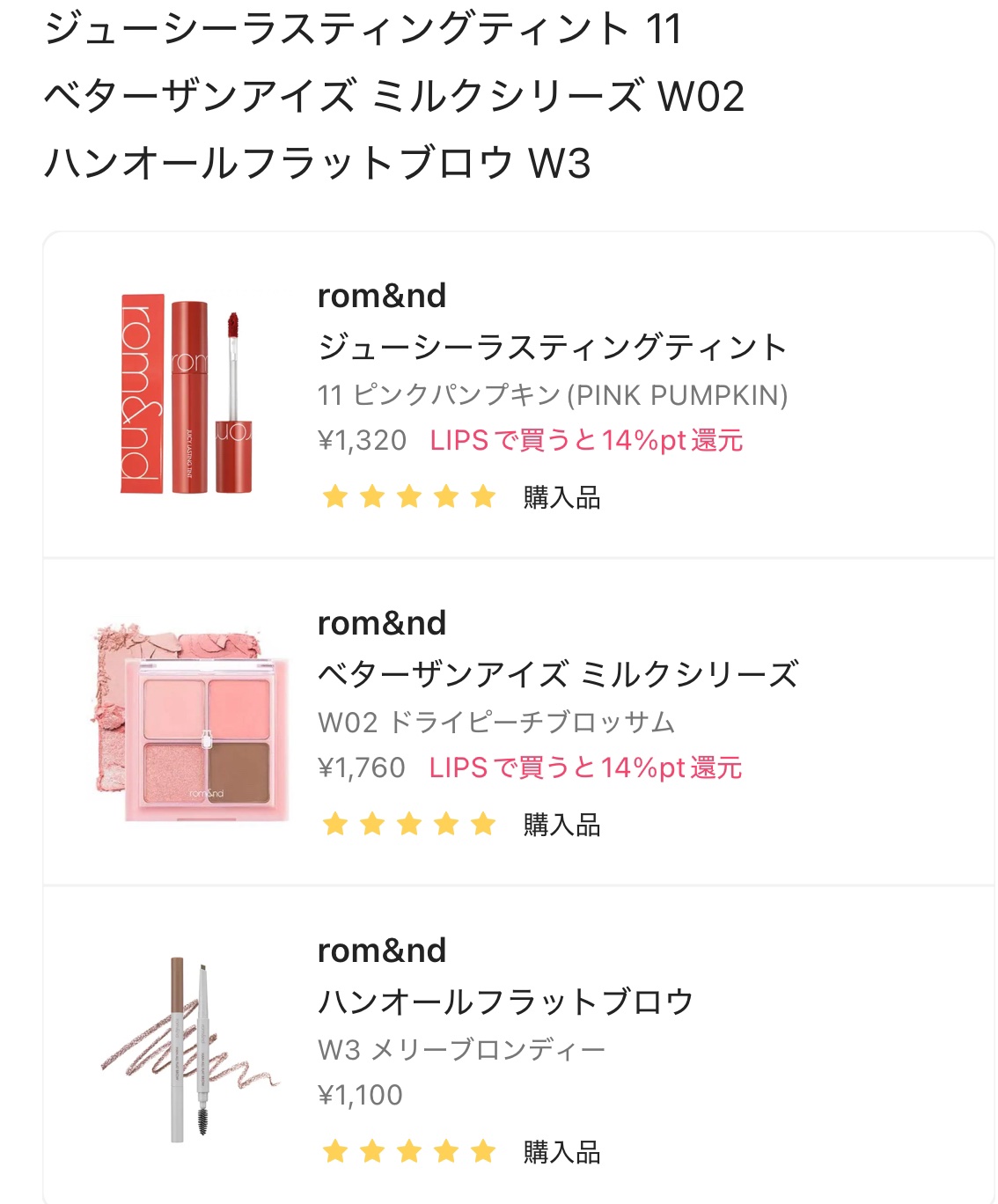Select the rom&nd brand name on the third product
The image size is (998, 1204).
click(x=380, y=951)
